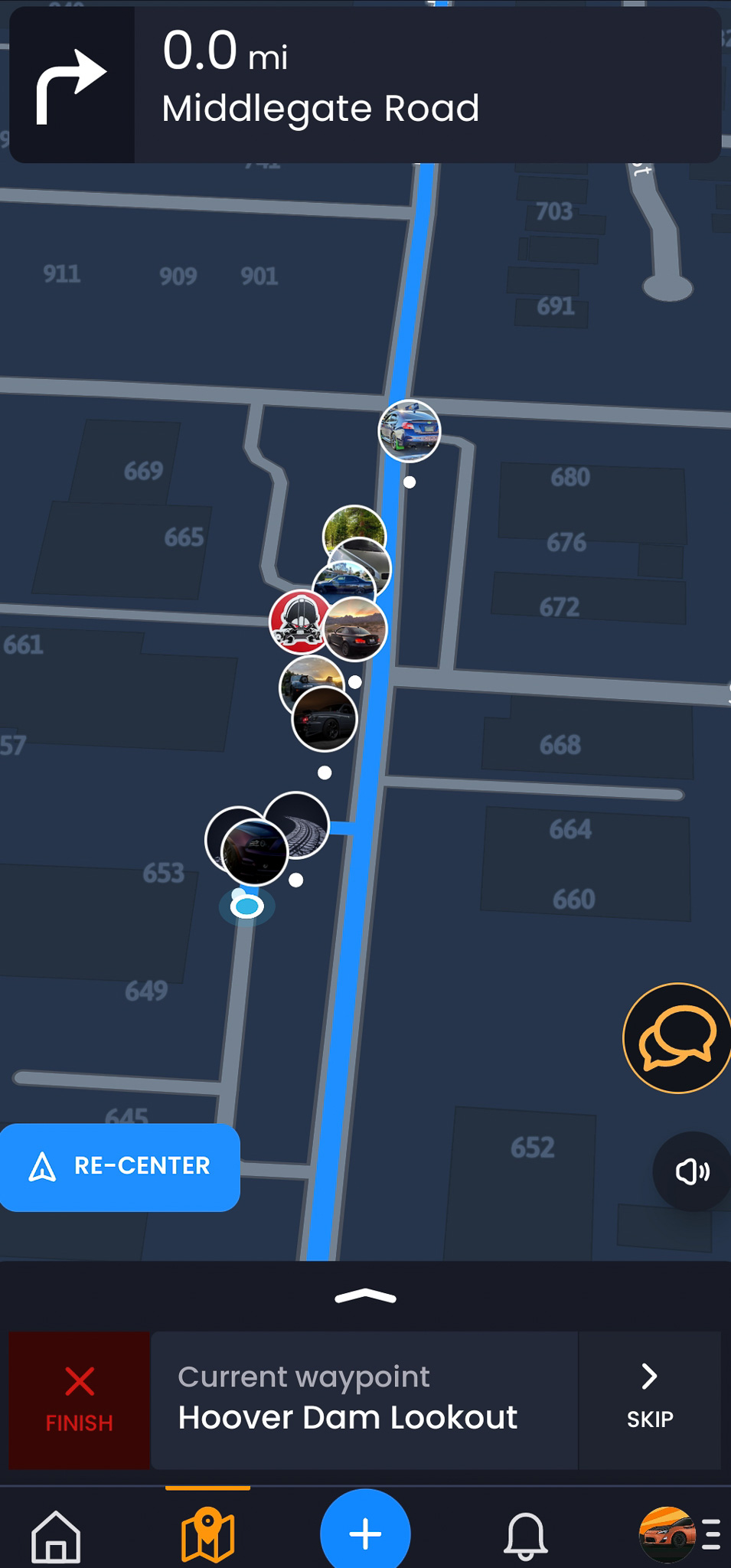731x1568 pixels.
Task: Go to the Home tab
Action: [x=56, y=1536]
